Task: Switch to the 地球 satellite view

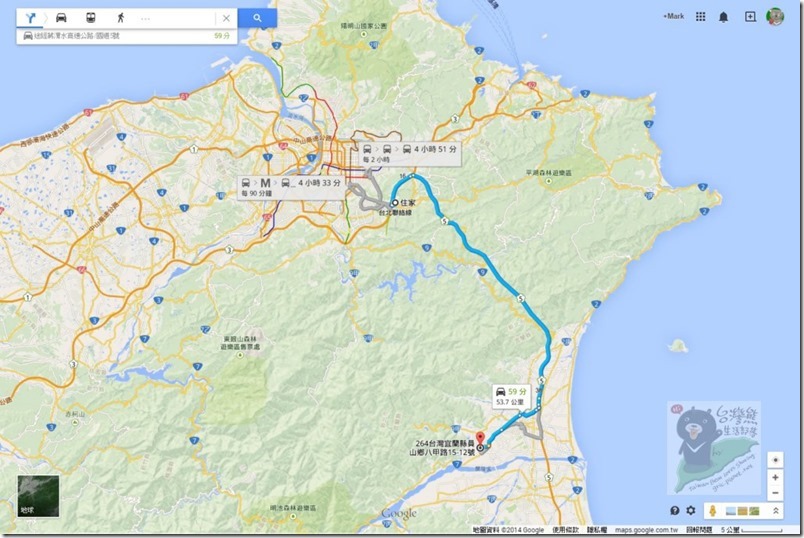Action: (39, 496)
